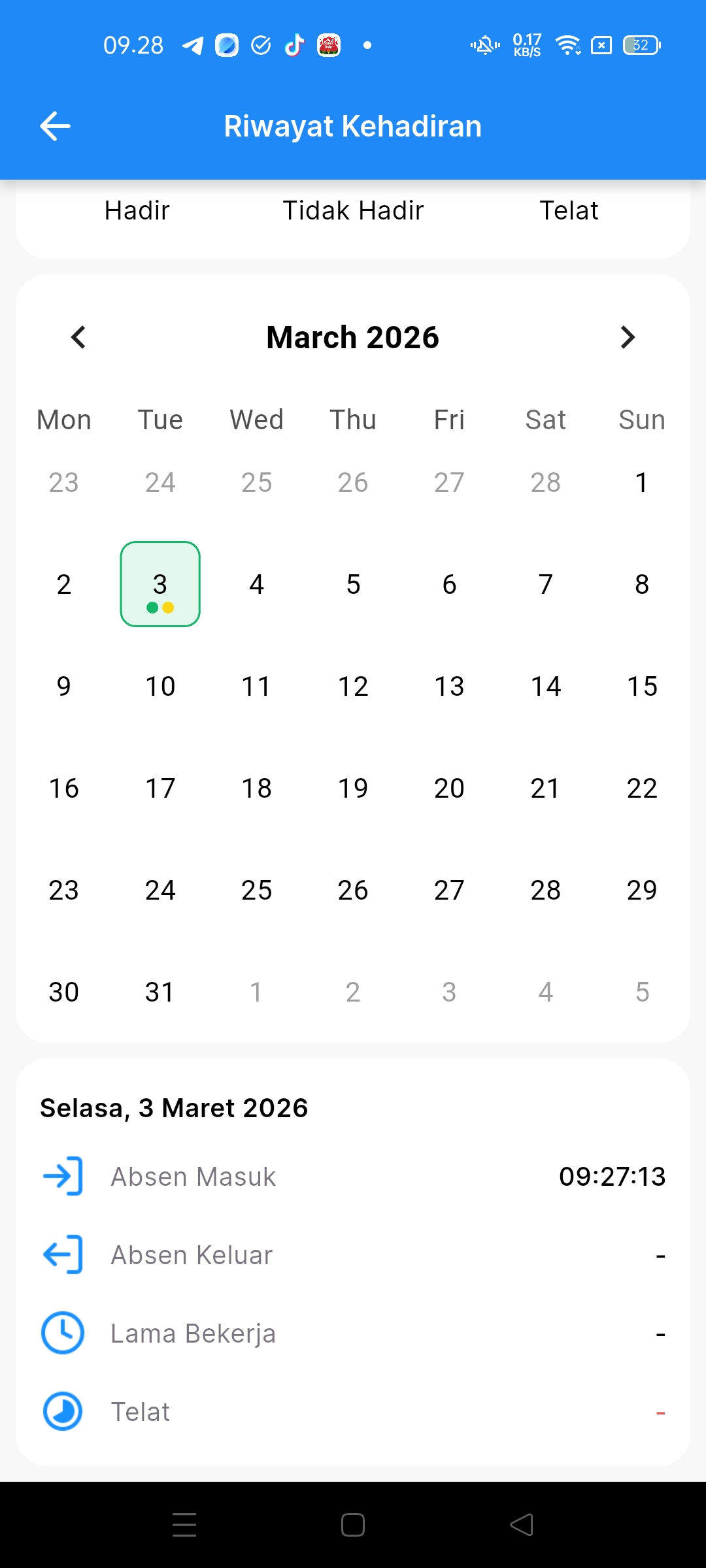Screen dimensions: 706x1568
Task: Go to the previous month
Action: (x=78, y=337)
